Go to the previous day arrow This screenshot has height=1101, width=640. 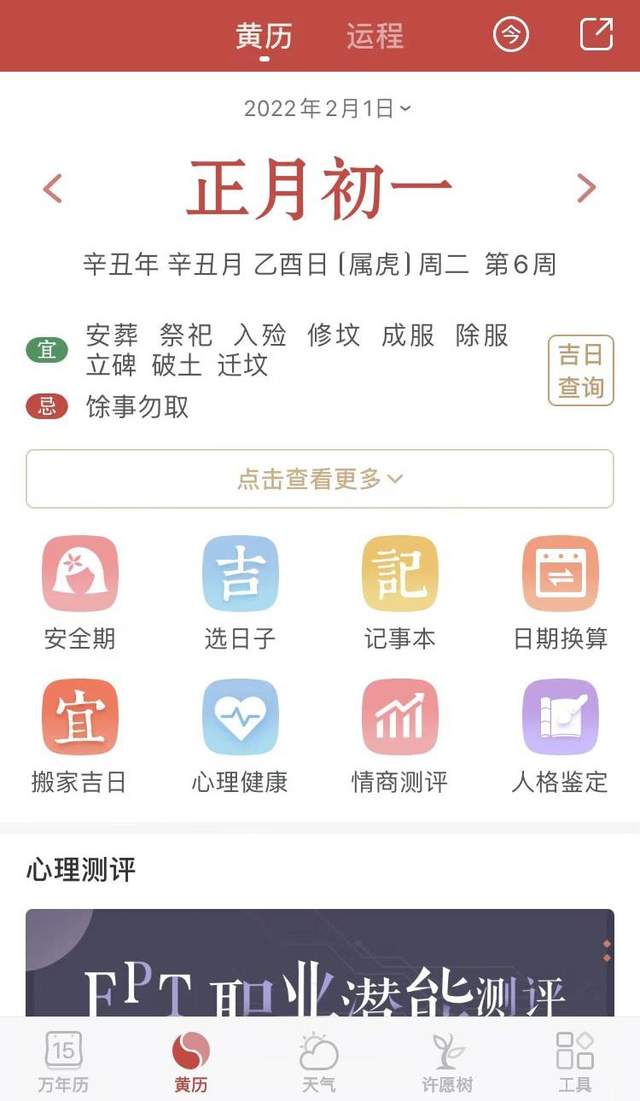click(x=53, y=188)
